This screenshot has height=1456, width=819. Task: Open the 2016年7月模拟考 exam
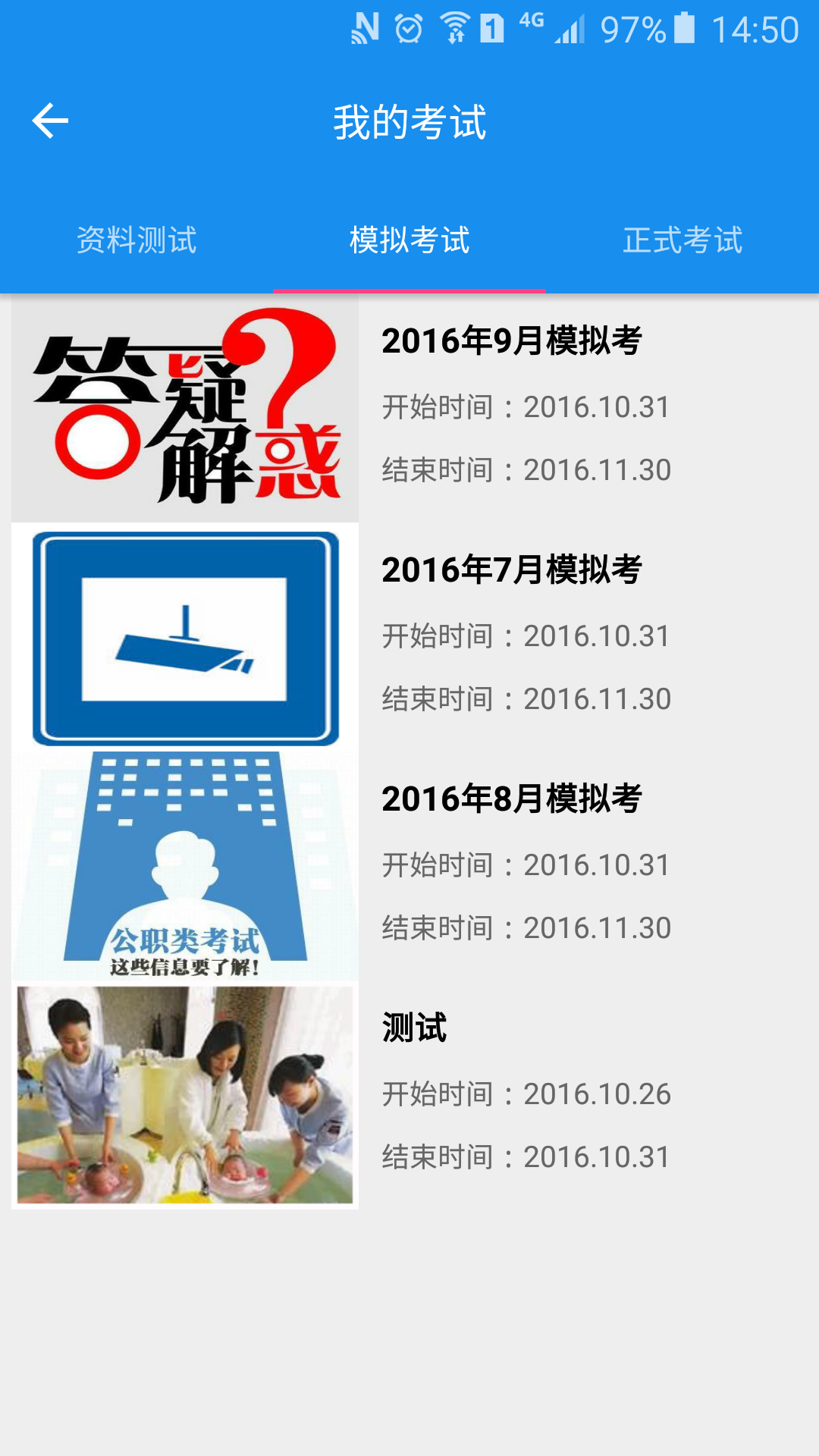(x=512, y=570)
